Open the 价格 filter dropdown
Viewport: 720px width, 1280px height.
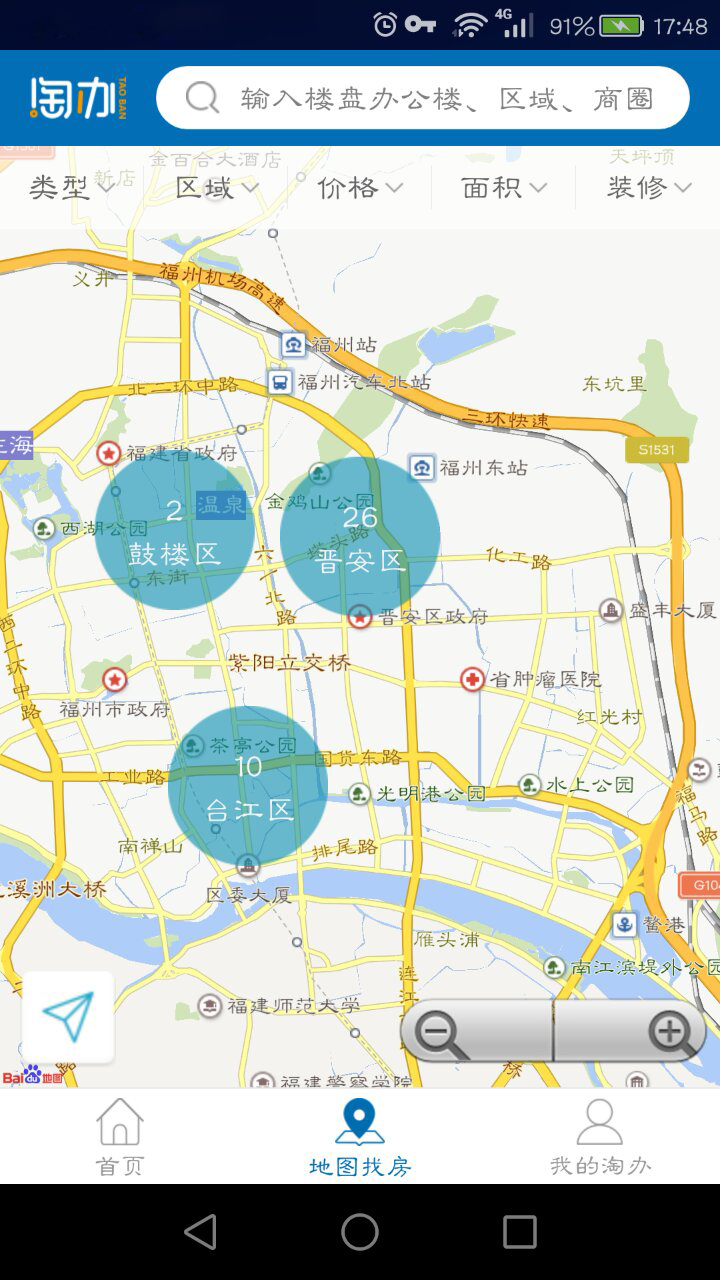360,187
